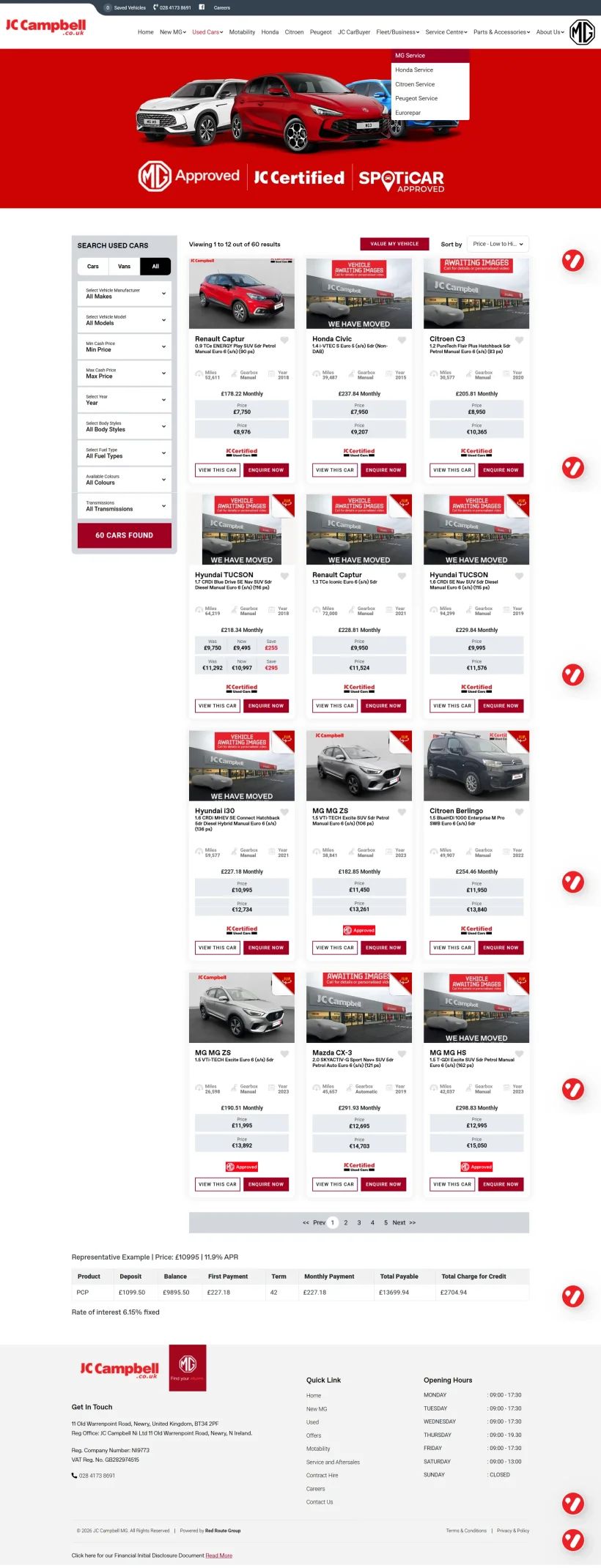Tap the Value My Vehicle button
Image resolution: width=601 pixels, height=1568 pixels.
point(394,244)
